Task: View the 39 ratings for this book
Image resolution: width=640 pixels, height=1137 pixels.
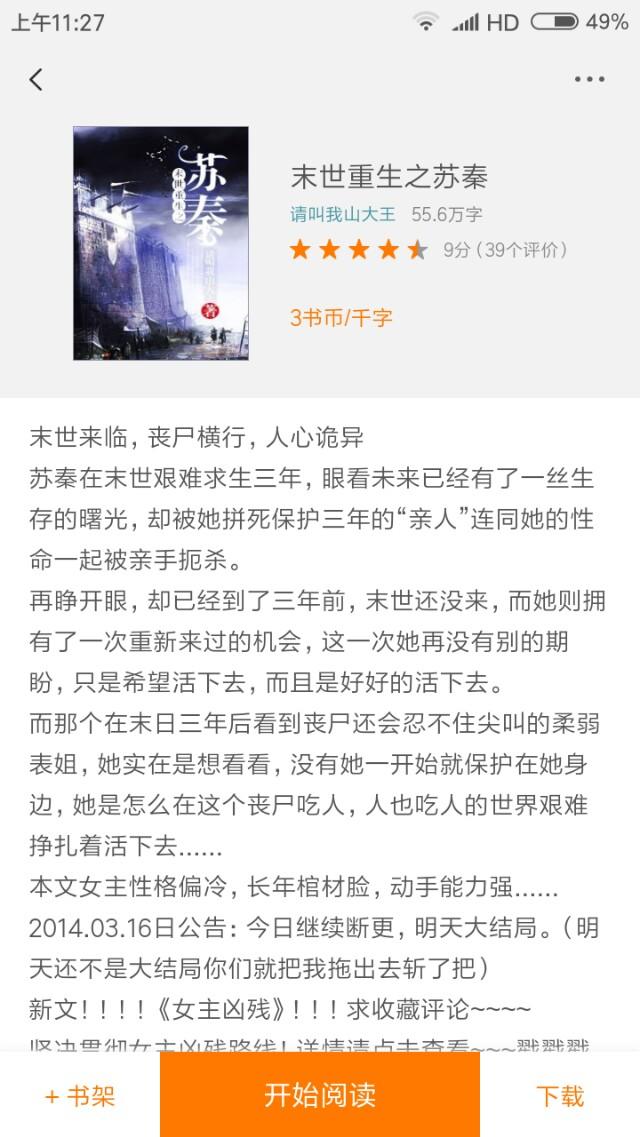Action: click(505, 250)
